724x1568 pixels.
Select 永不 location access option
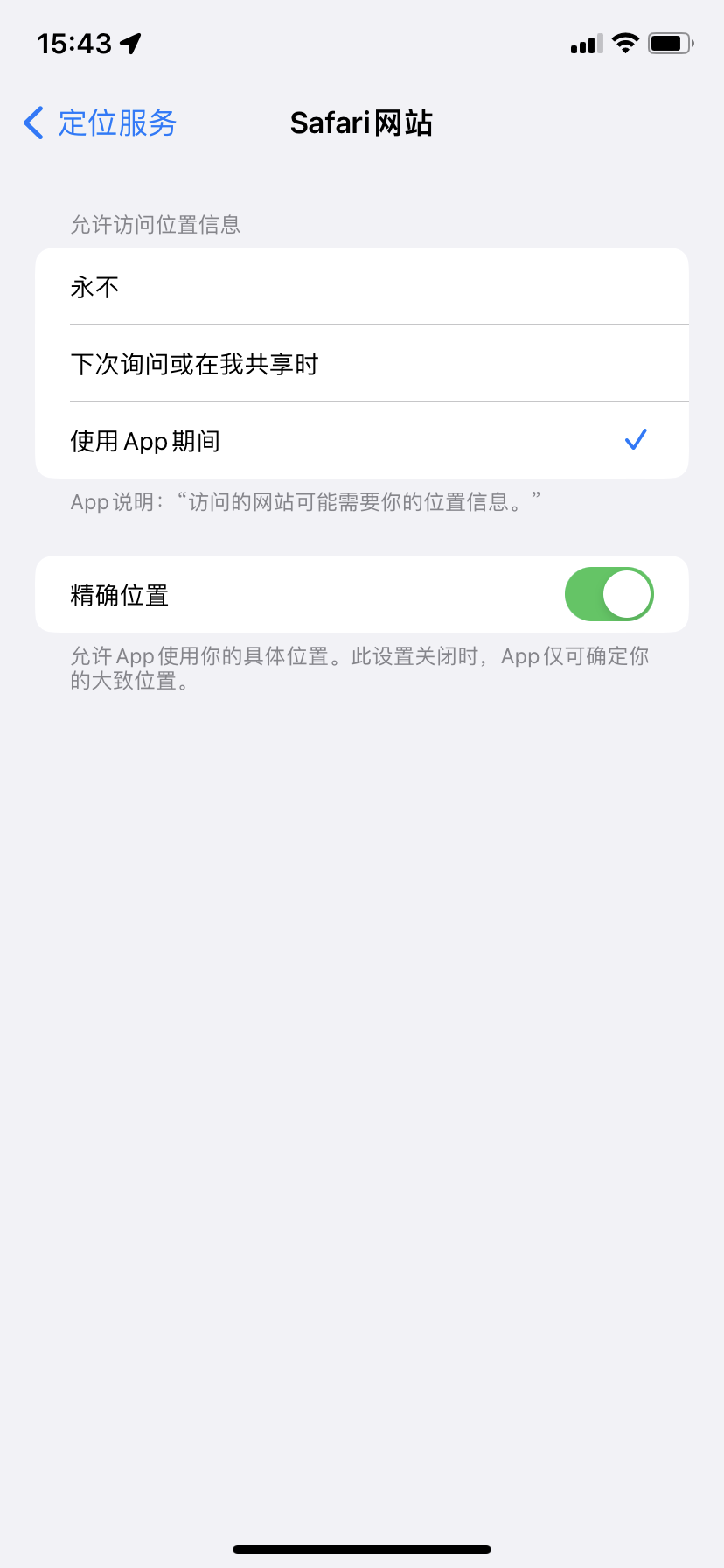coord(362,287)
